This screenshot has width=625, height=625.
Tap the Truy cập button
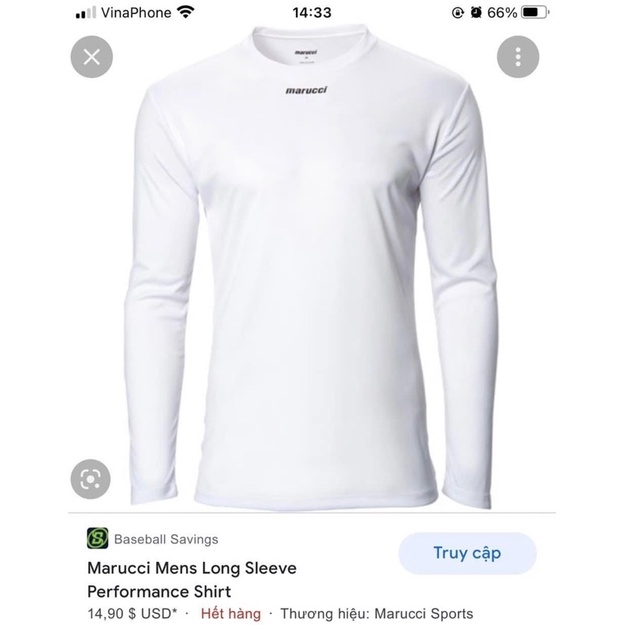click(467, 553)
